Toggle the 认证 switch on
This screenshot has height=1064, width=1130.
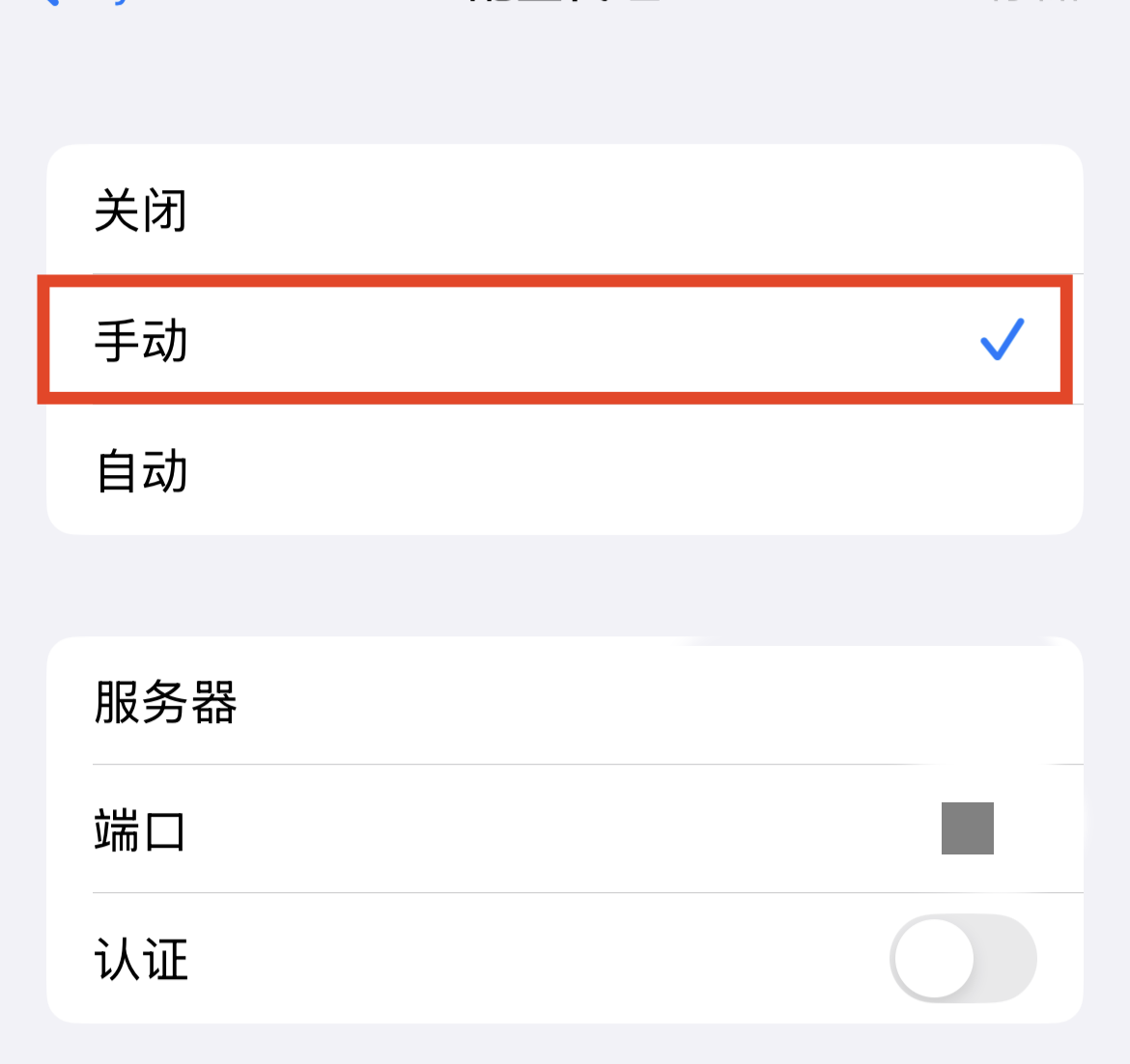[962, 959]
